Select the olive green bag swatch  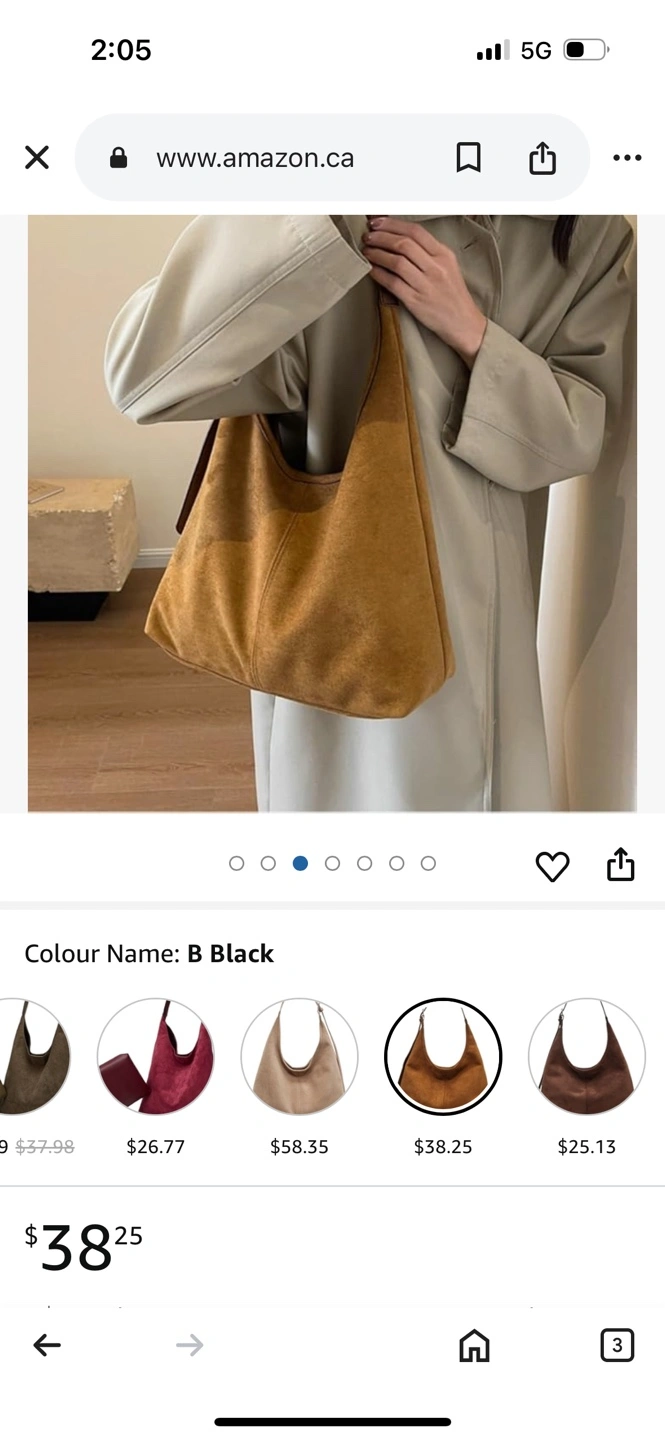33,1056
